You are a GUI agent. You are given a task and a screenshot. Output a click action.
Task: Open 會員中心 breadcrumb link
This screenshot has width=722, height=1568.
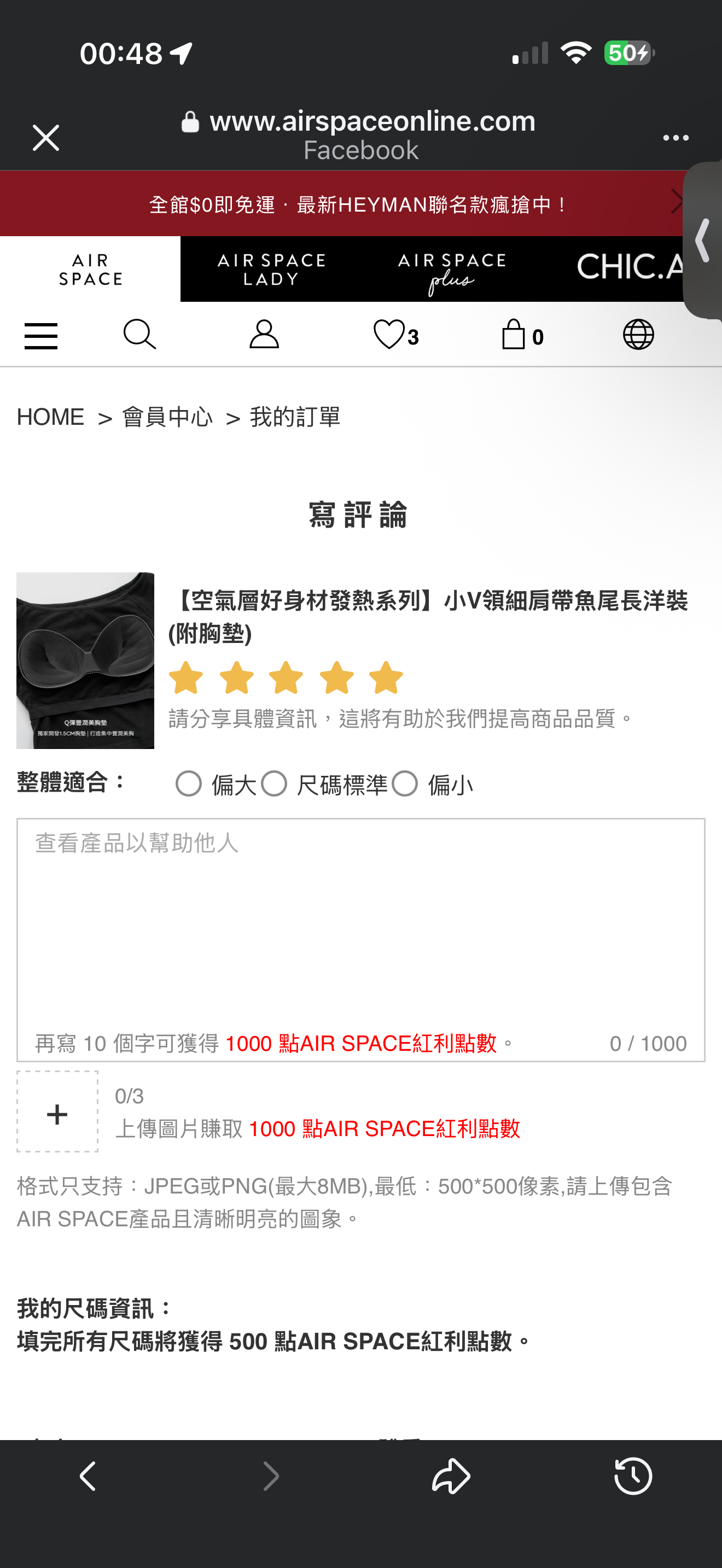click(167, 418)
